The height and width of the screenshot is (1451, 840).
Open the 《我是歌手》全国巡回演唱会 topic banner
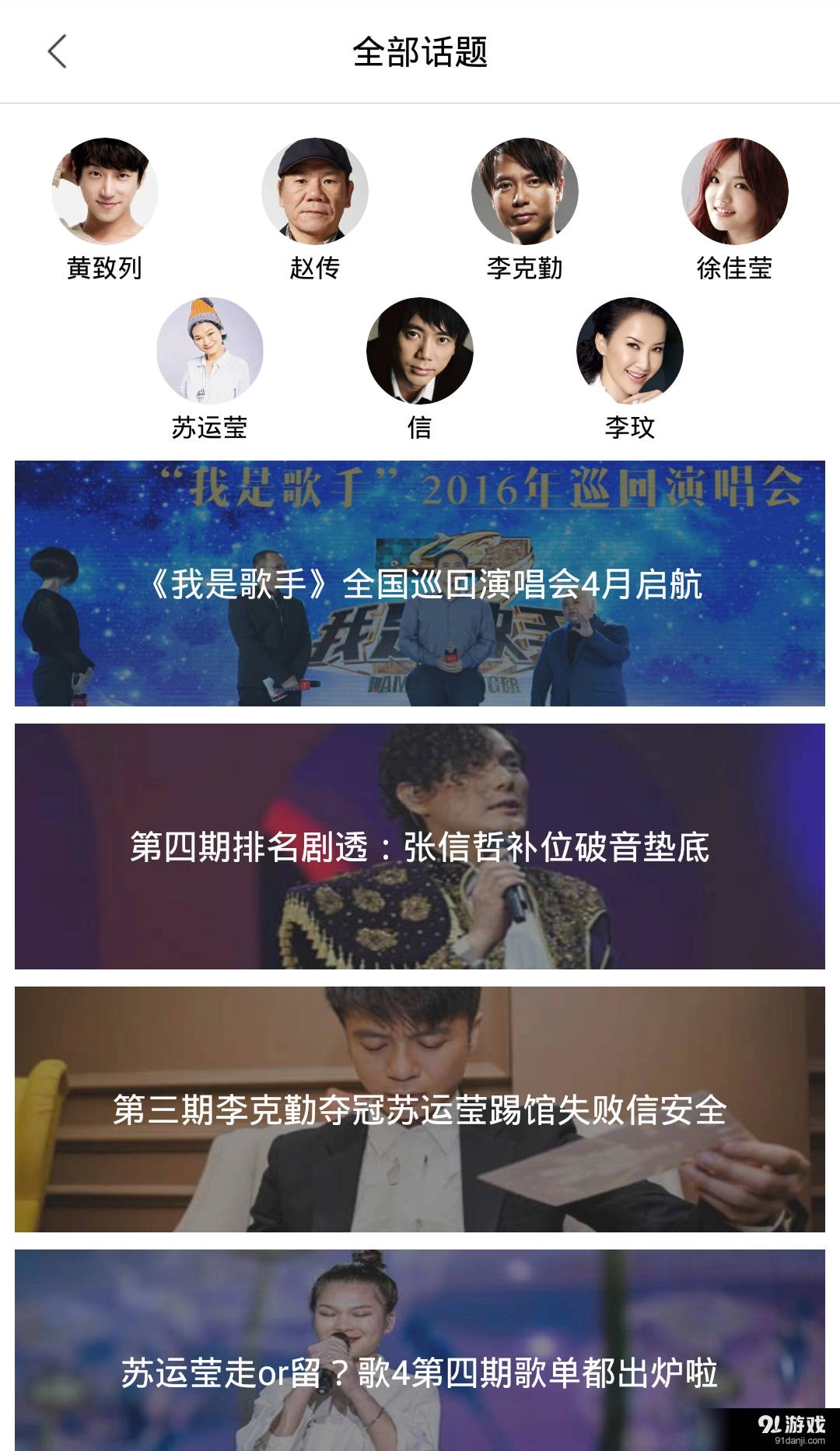[x=420, y=584]
